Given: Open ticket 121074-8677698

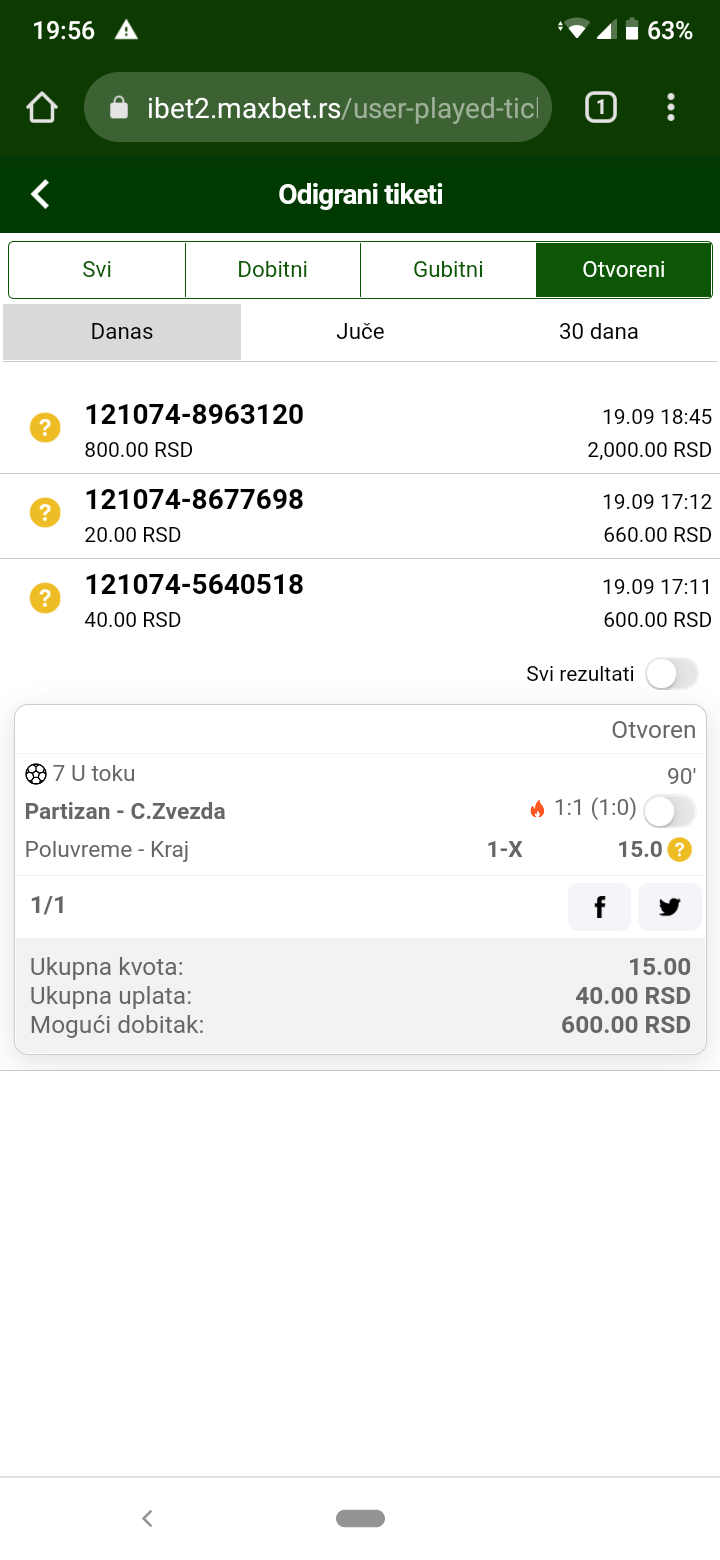Looking at the screenshot, I should coord(360,516).
